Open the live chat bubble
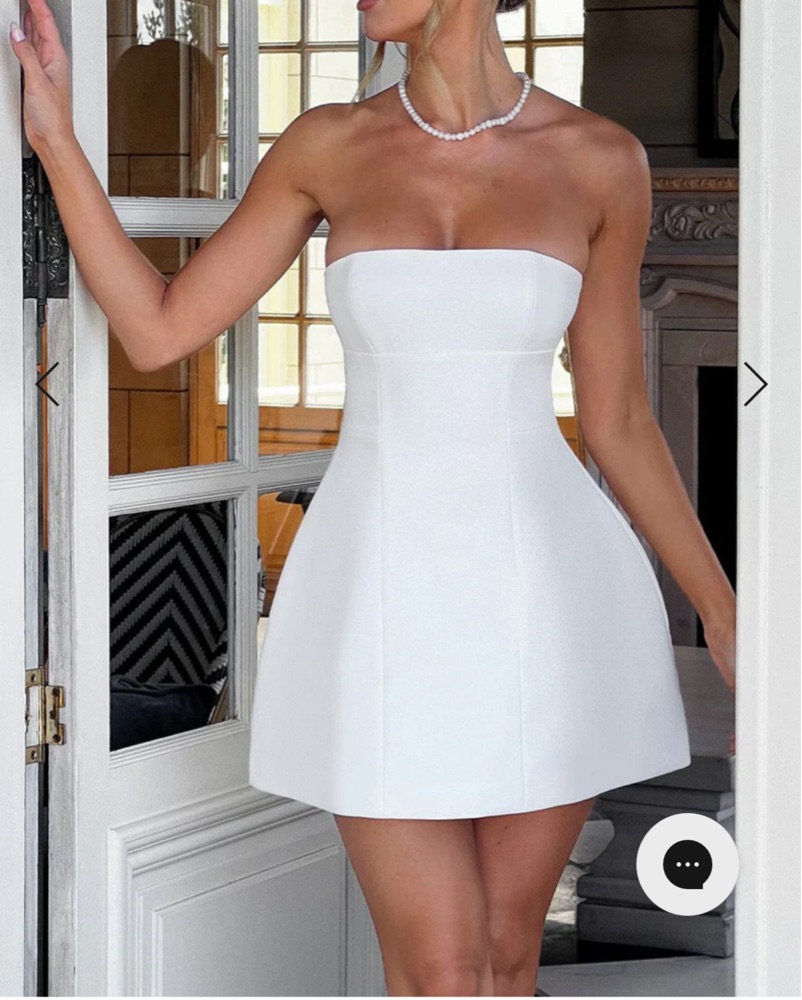Screen dimensions: 802x1000 687,864
